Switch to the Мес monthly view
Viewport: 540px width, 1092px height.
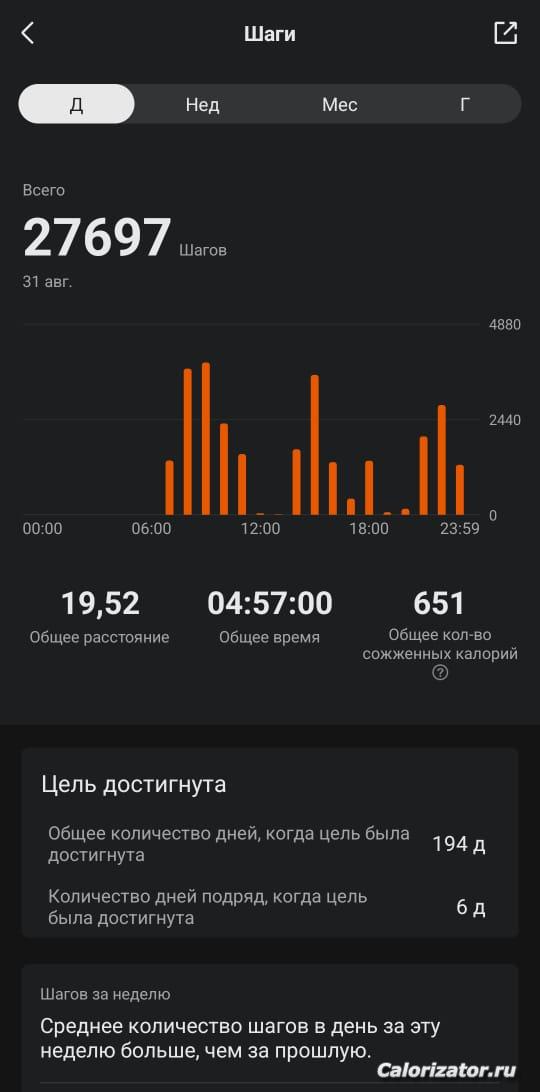339,104
